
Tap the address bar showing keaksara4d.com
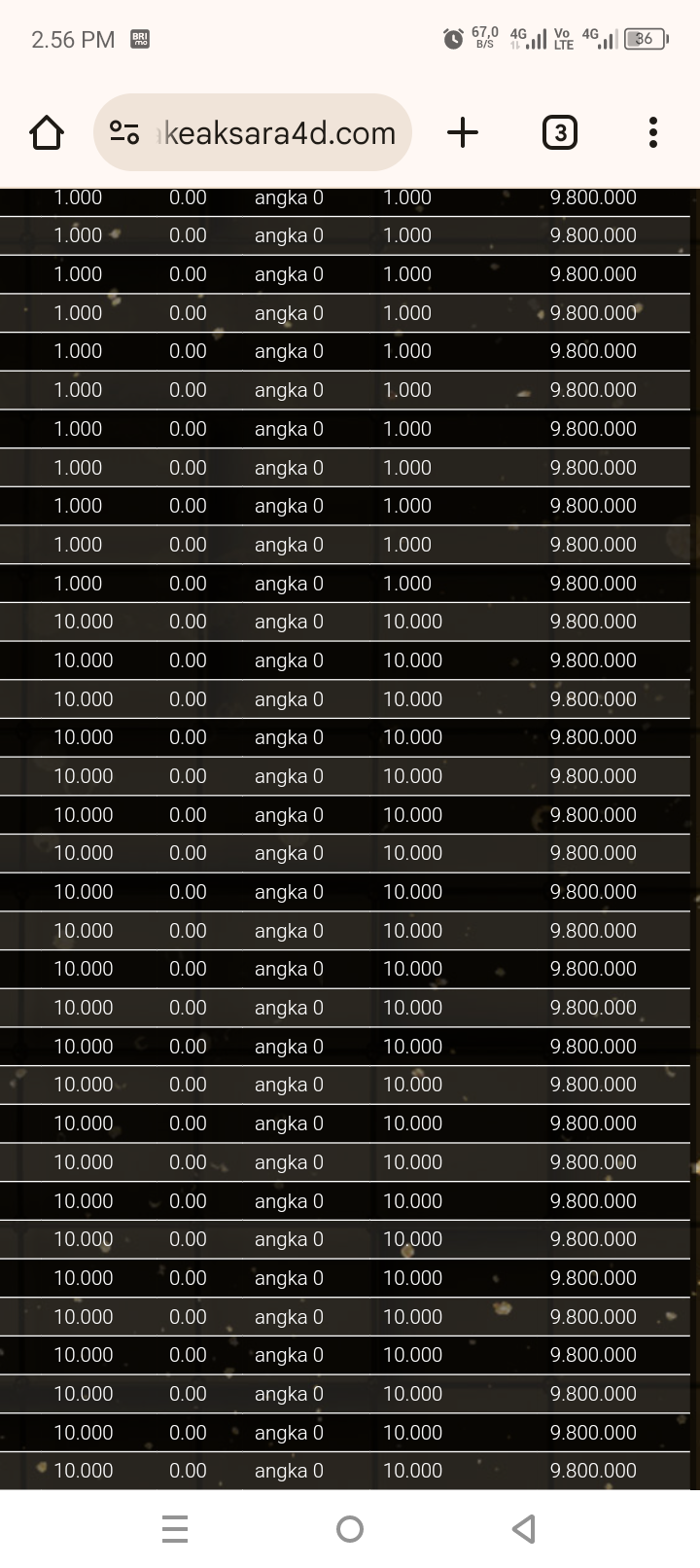coord(253,132)
